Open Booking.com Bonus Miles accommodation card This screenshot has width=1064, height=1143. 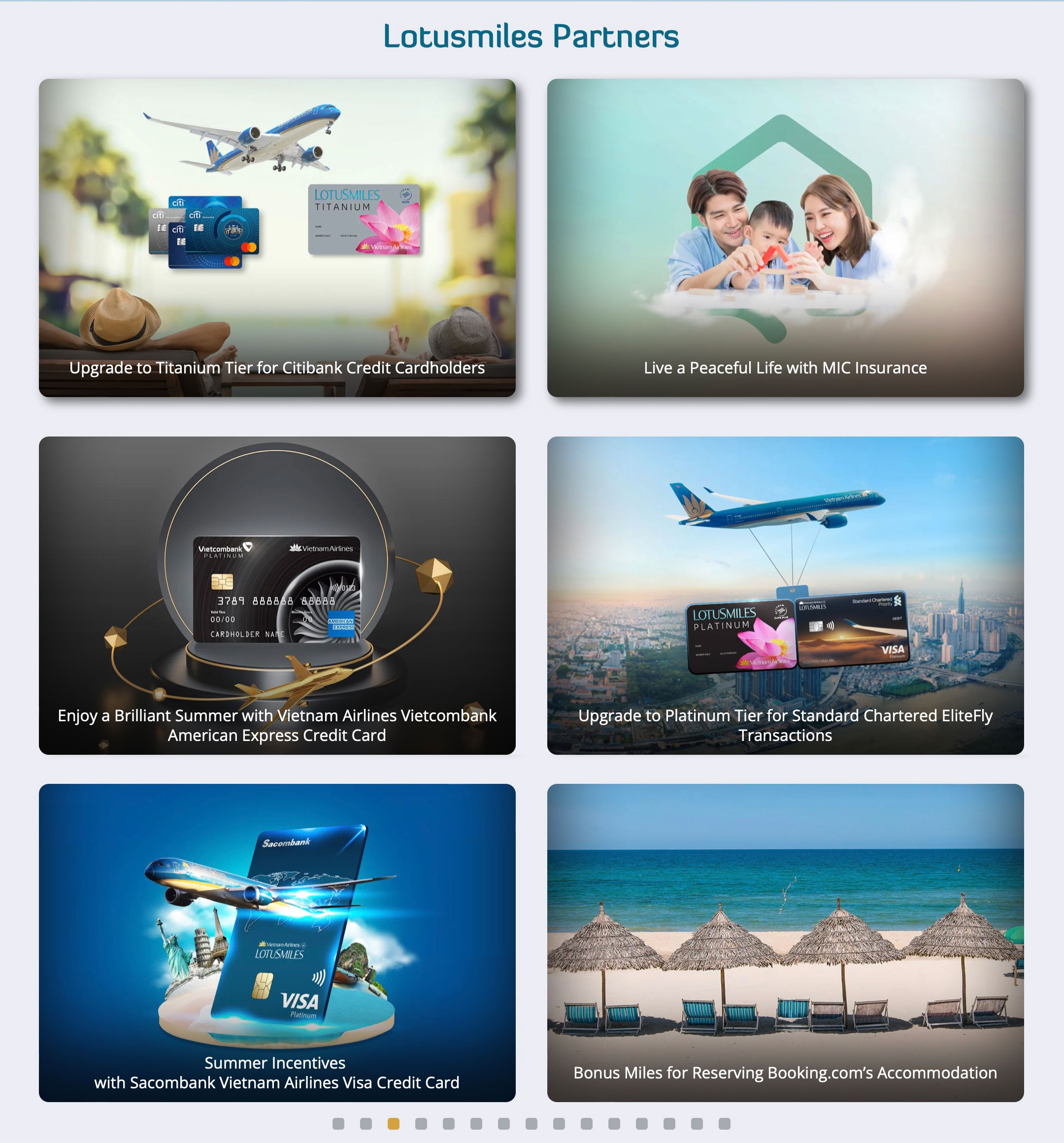pyautogui.click(x=785, y=942)
